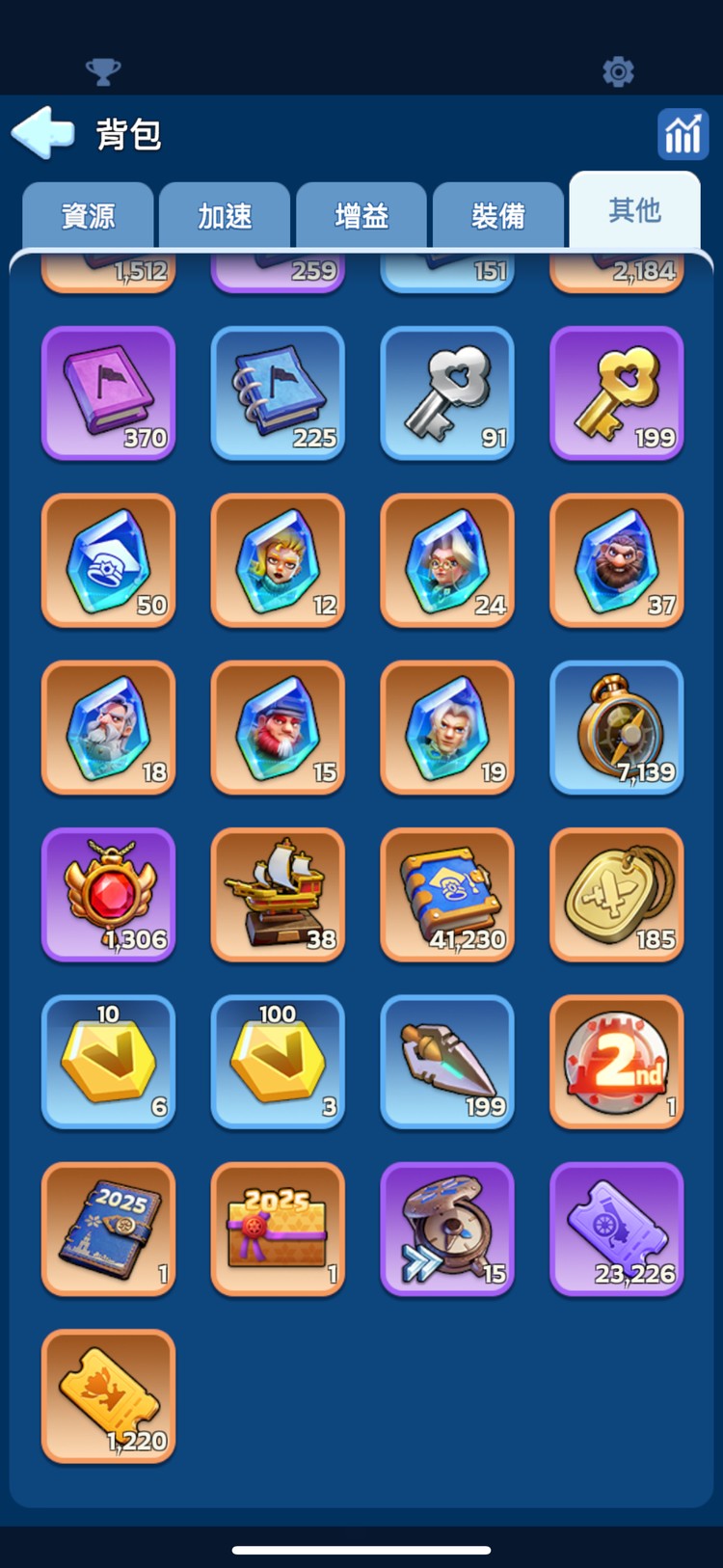Open the trophy icon at top

103,71
